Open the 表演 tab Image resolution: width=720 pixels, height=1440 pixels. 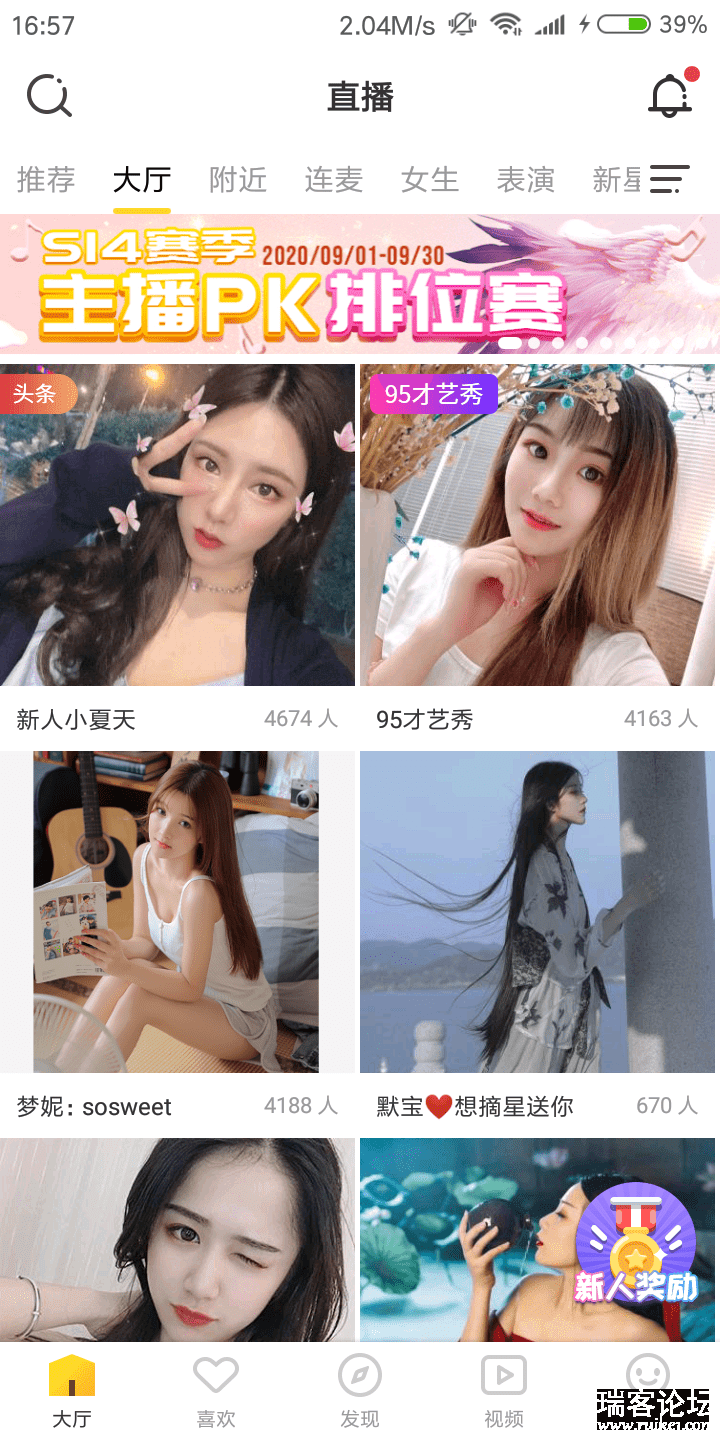tap(526, 180)
